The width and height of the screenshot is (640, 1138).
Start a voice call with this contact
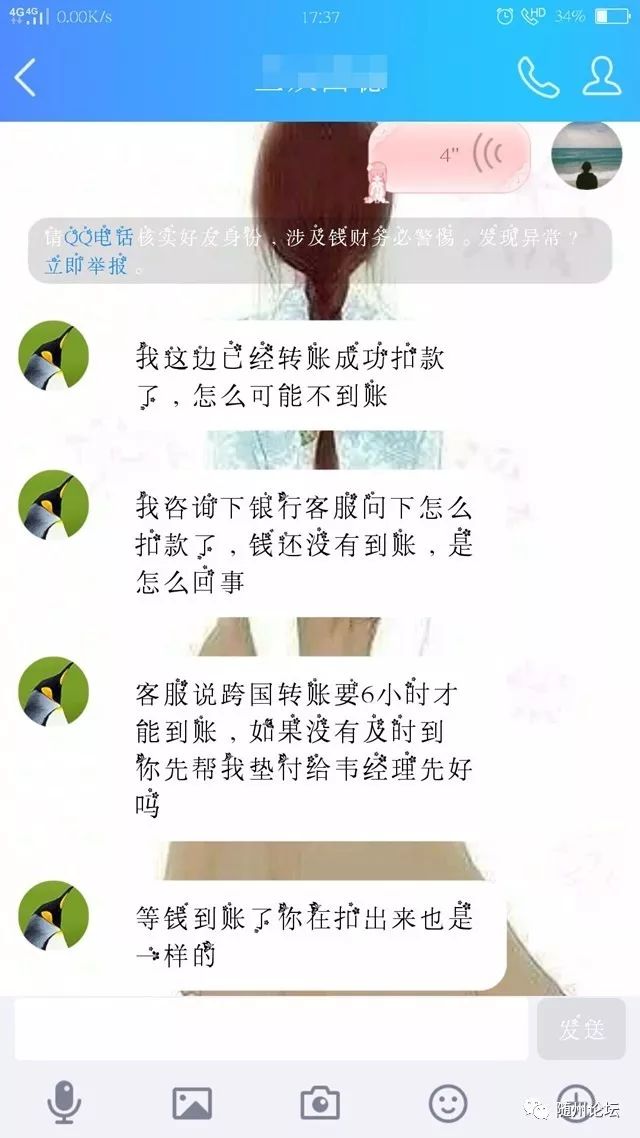click(537, 77)
